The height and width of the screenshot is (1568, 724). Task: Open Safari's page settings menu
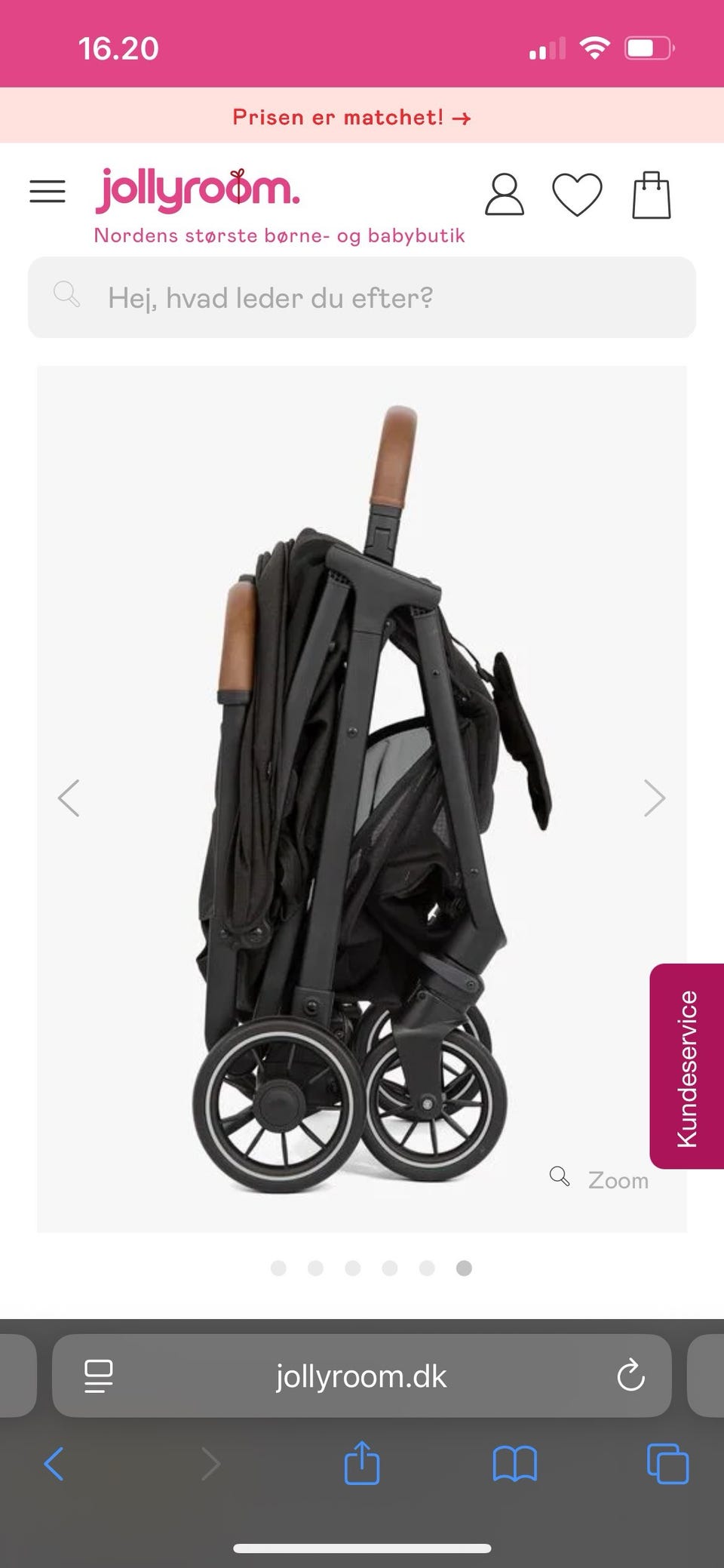99,1376
